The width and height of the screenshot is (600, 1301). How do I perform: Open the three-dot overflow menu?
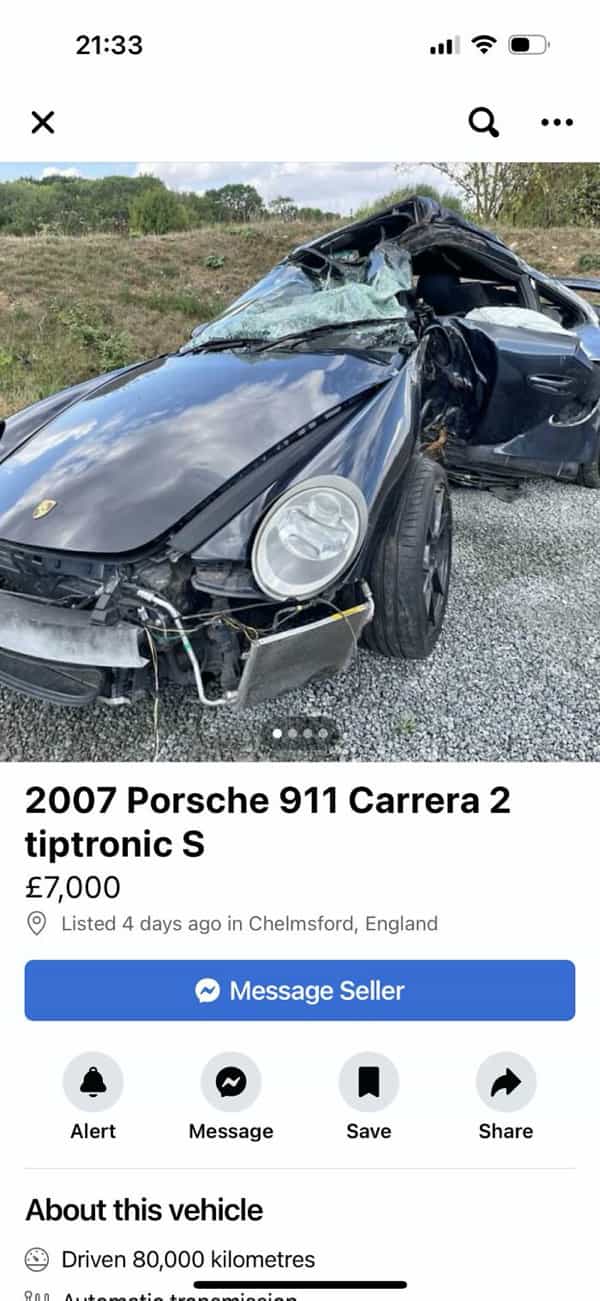pos(556,122)
